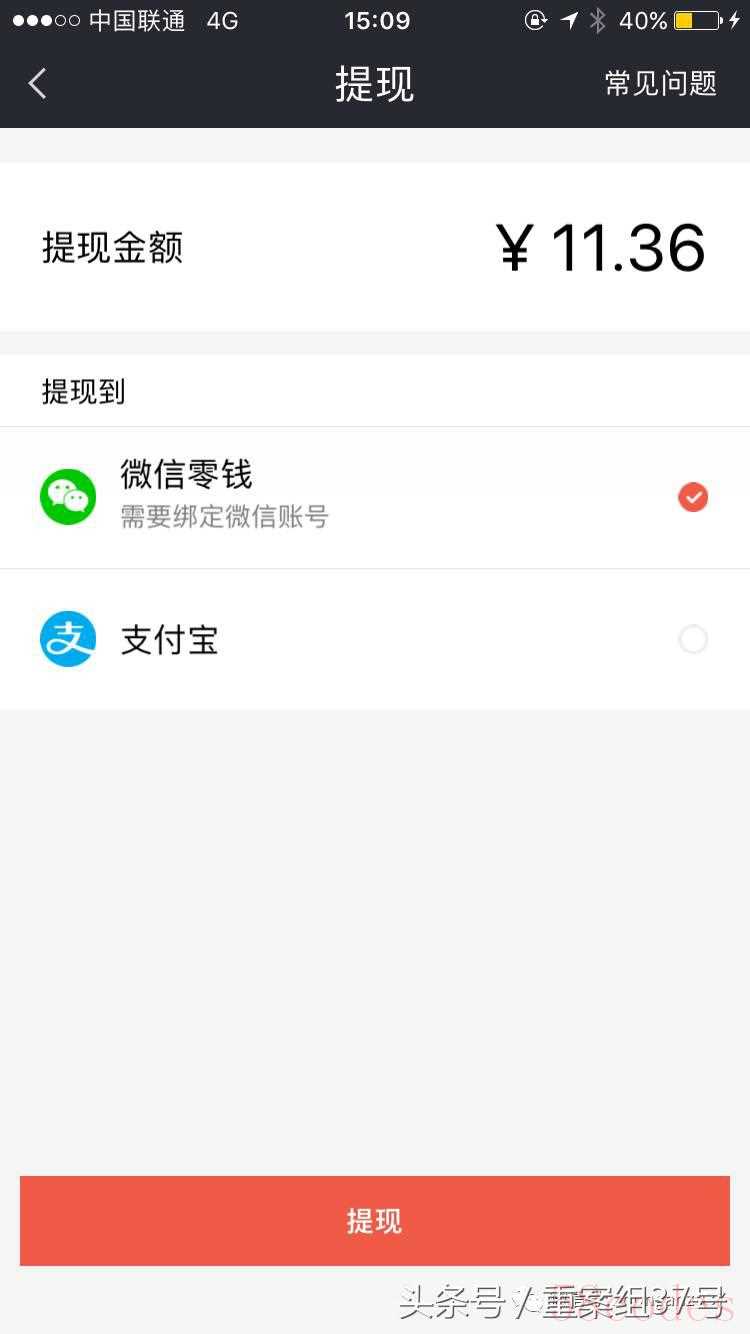Select 微信零钱 as withdrawal destination
The height and width of the screenshot is (1334, 750).
pyautogui.click(x=375, y=497)
